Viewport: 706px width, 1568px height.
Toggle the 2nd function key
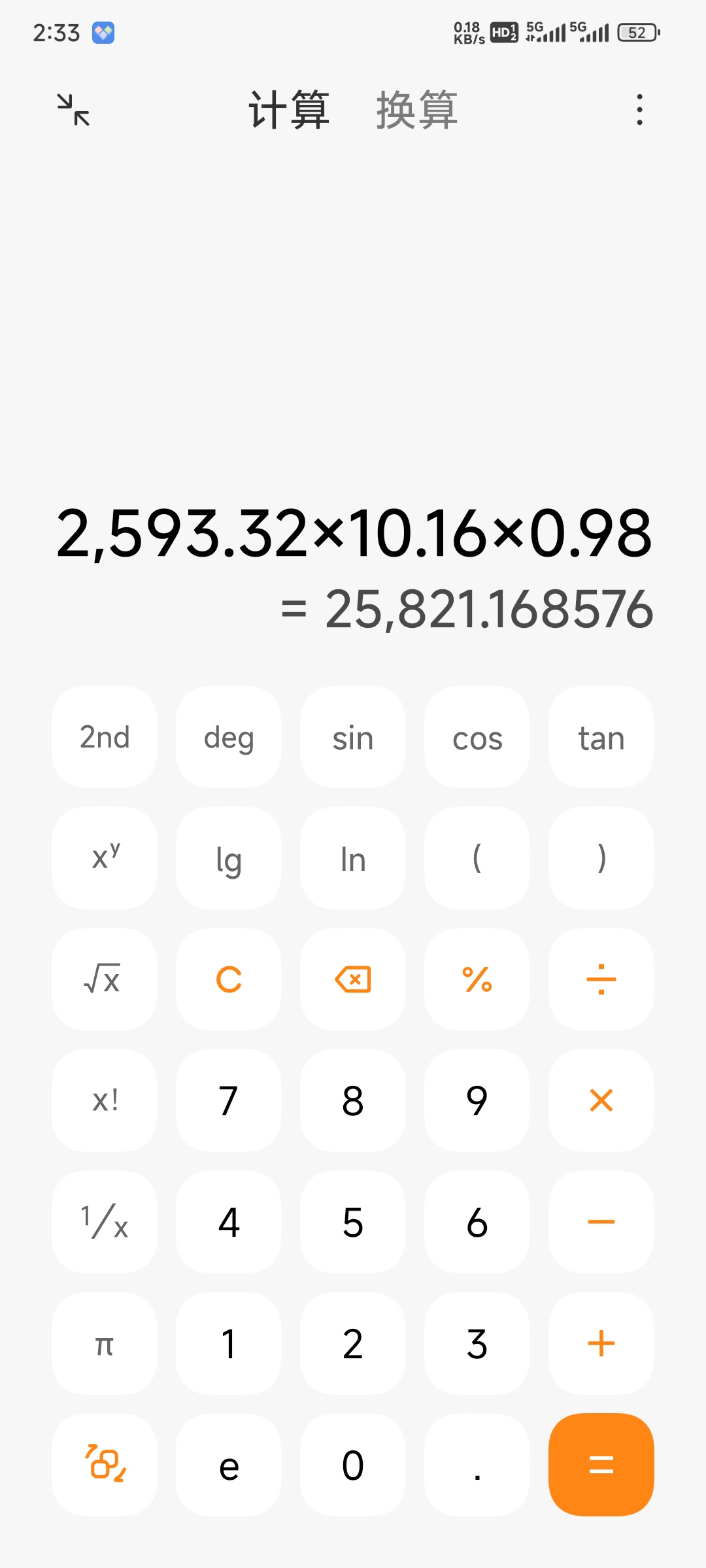[x=105, y=737]
